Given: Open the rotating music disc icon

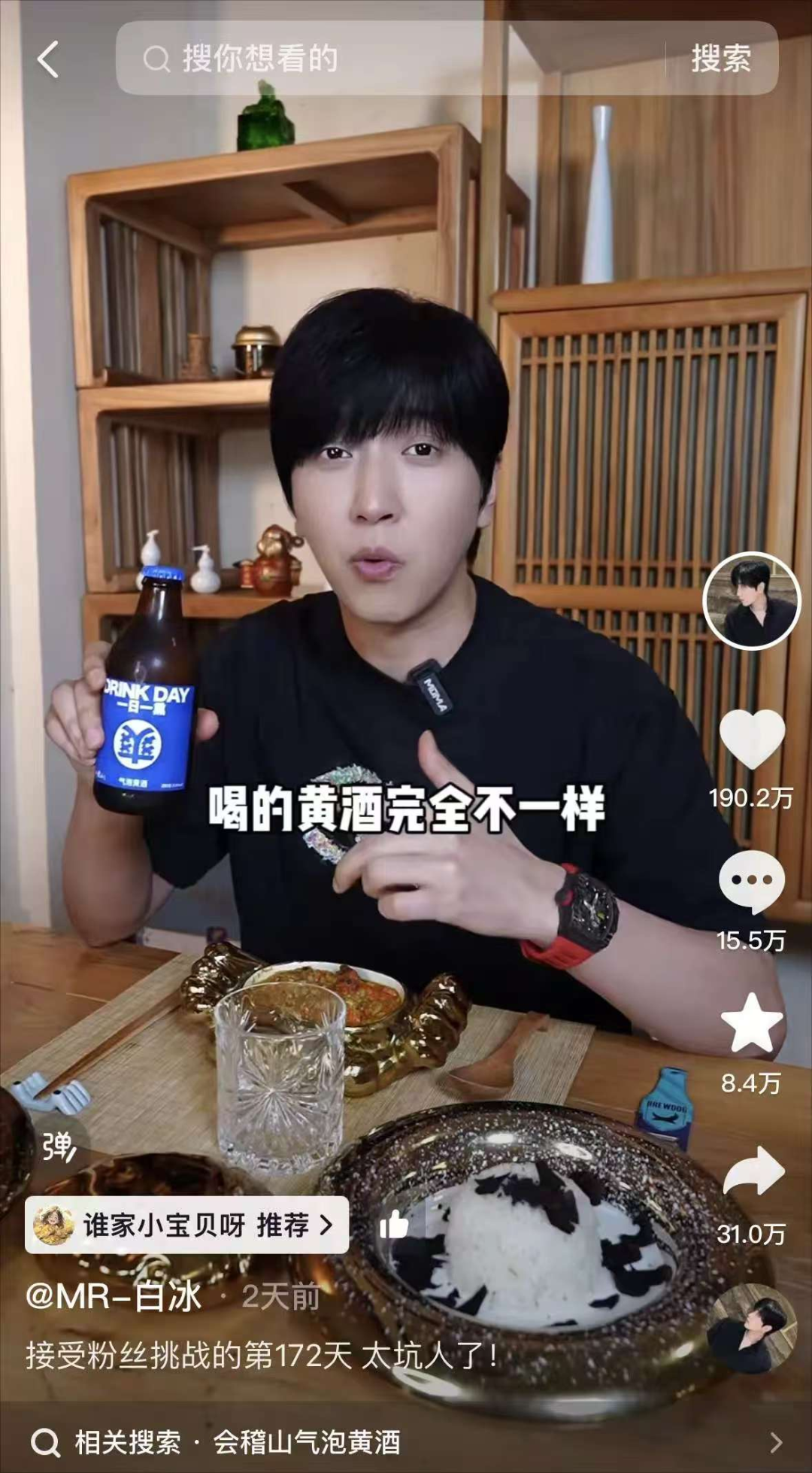Looking at the screenshot, I should [x=753, y=1329].
